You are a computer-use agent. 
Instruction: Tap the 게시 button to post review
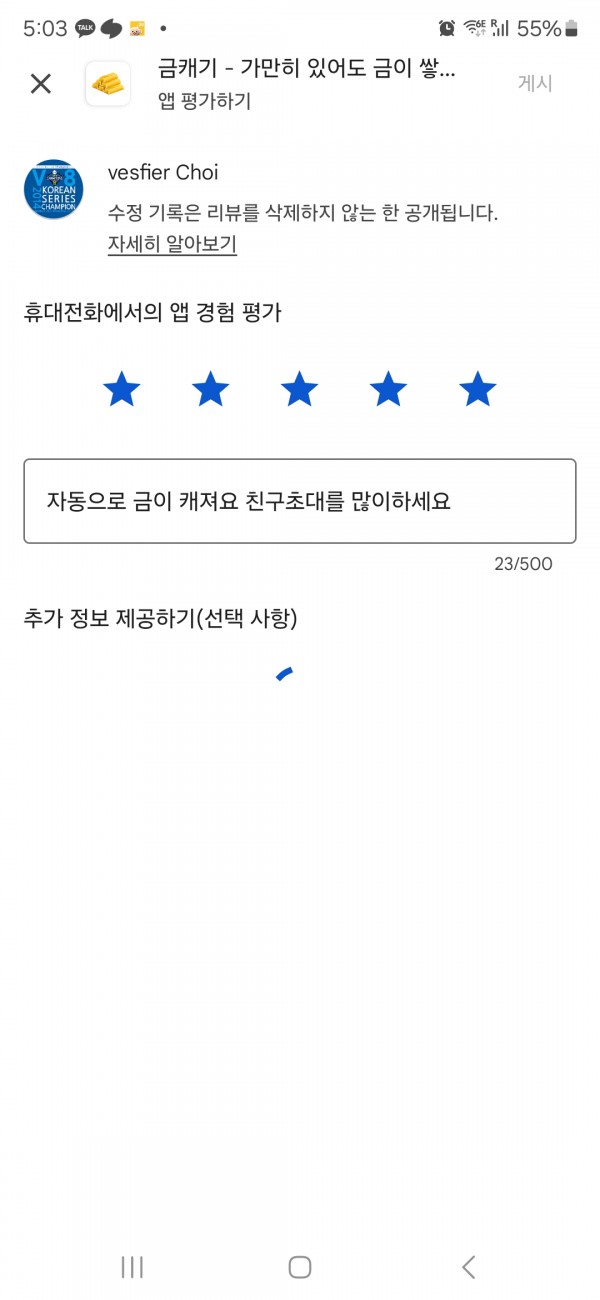click(x=535, y=84)
